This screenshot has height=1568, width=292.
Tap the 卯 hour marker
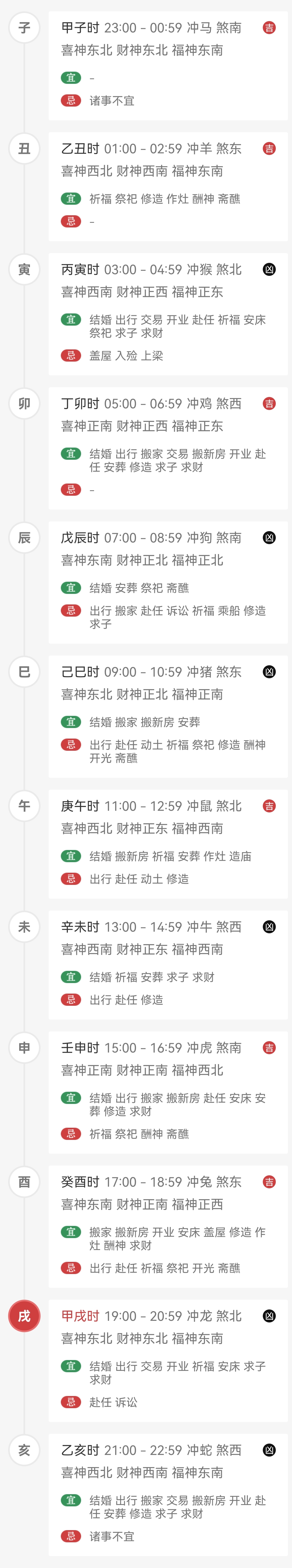pos(24,403)
